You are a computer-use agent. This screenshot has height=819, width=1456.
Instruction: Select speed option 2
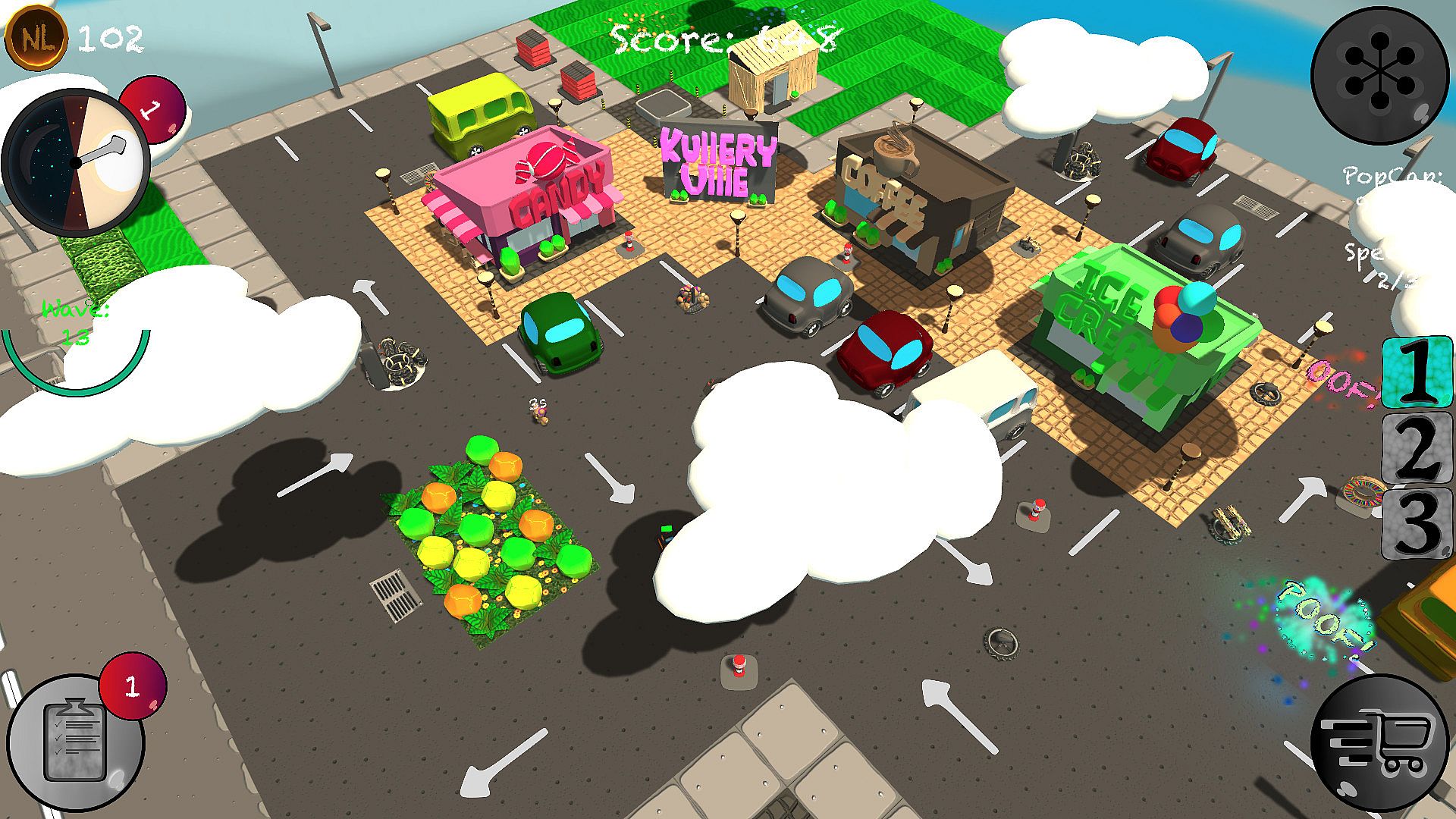pyautogui.click(x=1417, y=447)
